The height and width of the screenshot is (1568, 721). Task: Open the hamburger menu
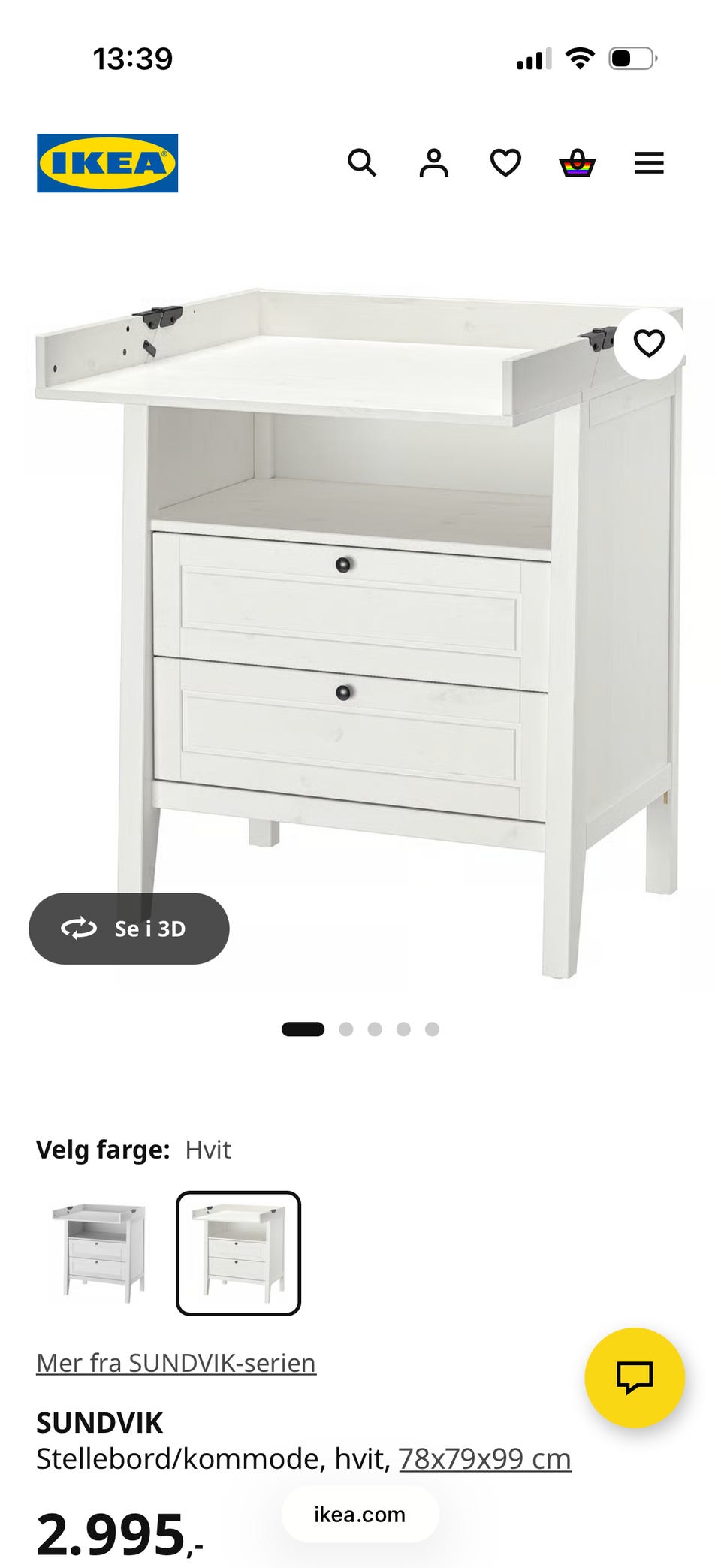(649, 162)
